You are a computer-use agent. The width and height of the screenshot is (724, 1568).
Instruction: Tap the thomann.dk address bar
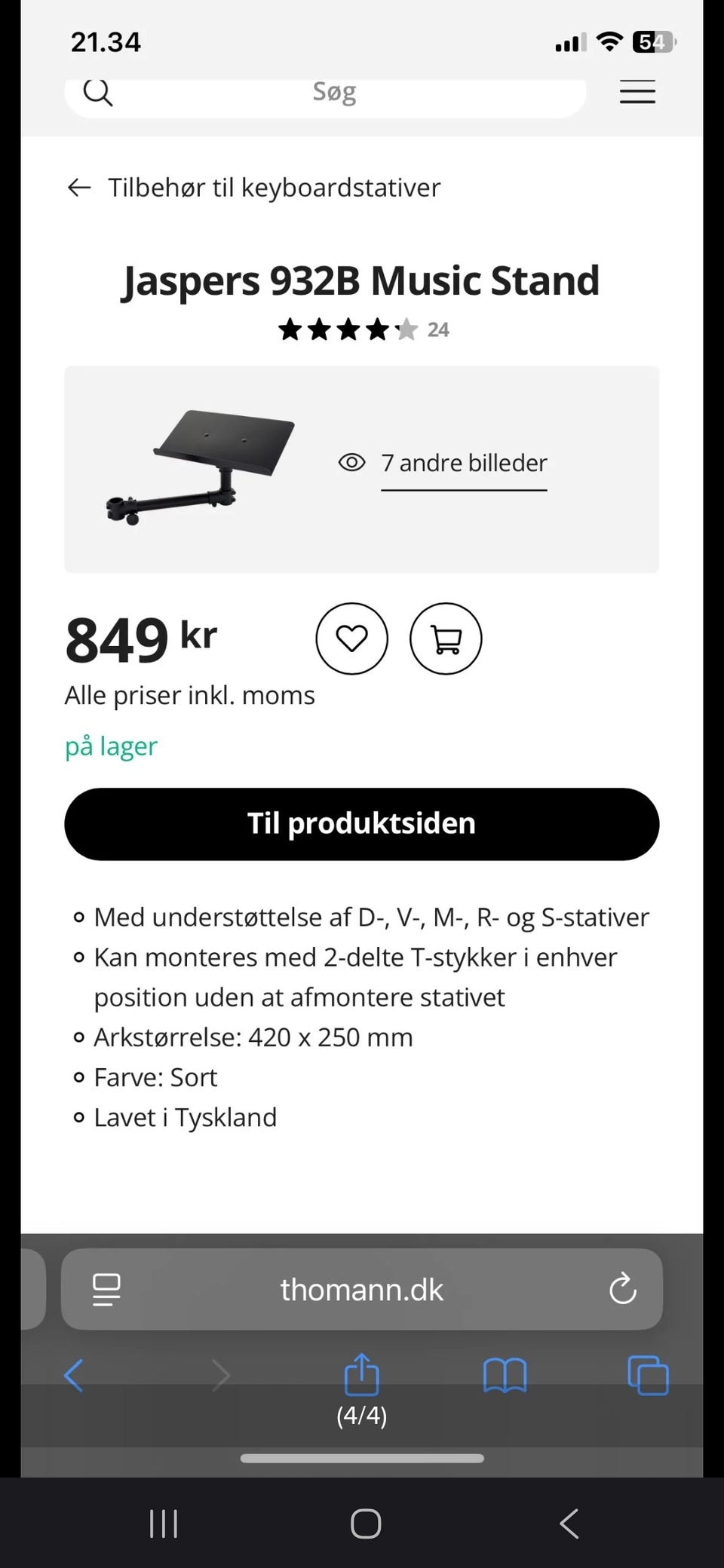point(362,1289)
